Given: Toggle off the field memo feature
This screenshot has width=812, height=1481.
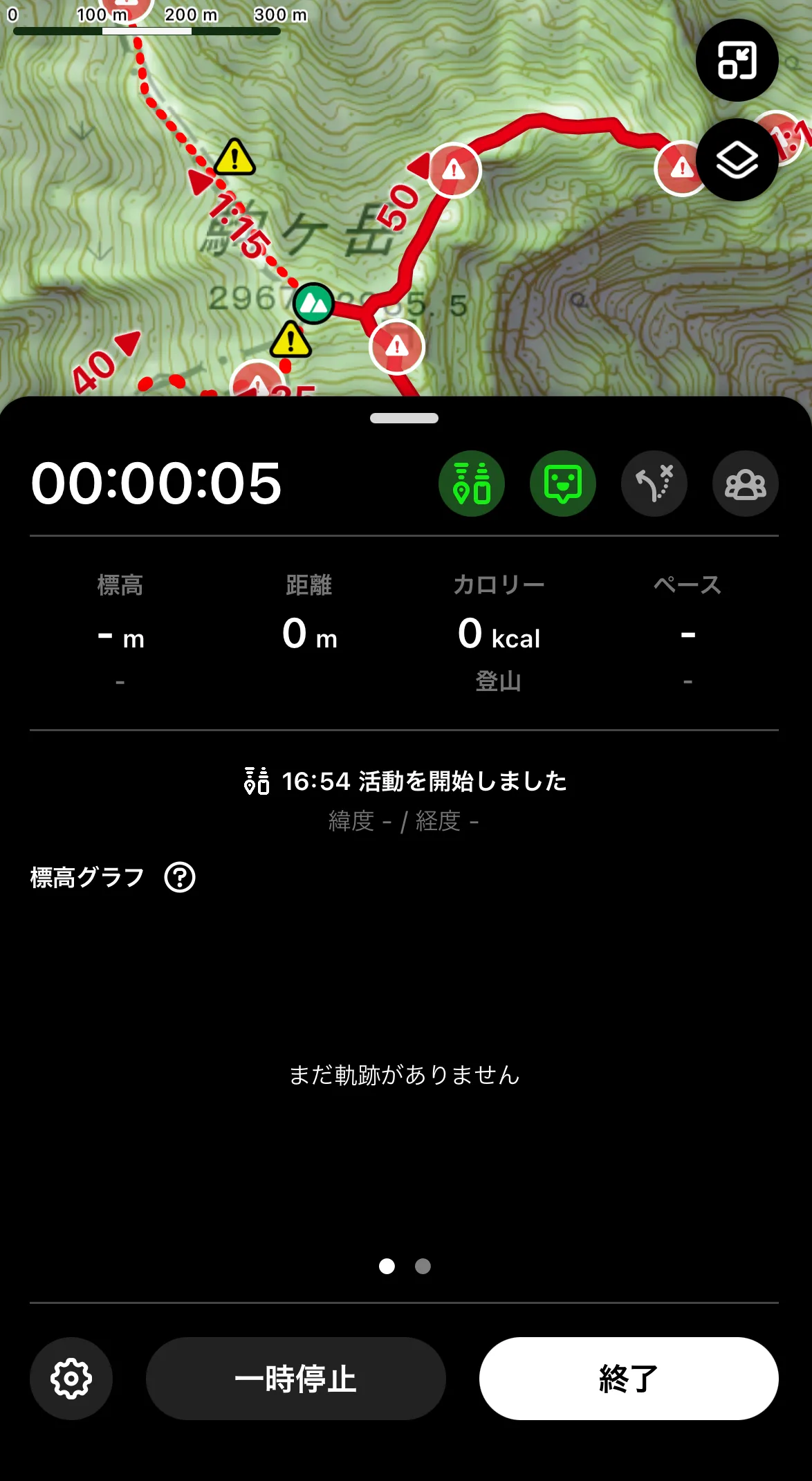Looking at the screenshot, I should [562, 483].
